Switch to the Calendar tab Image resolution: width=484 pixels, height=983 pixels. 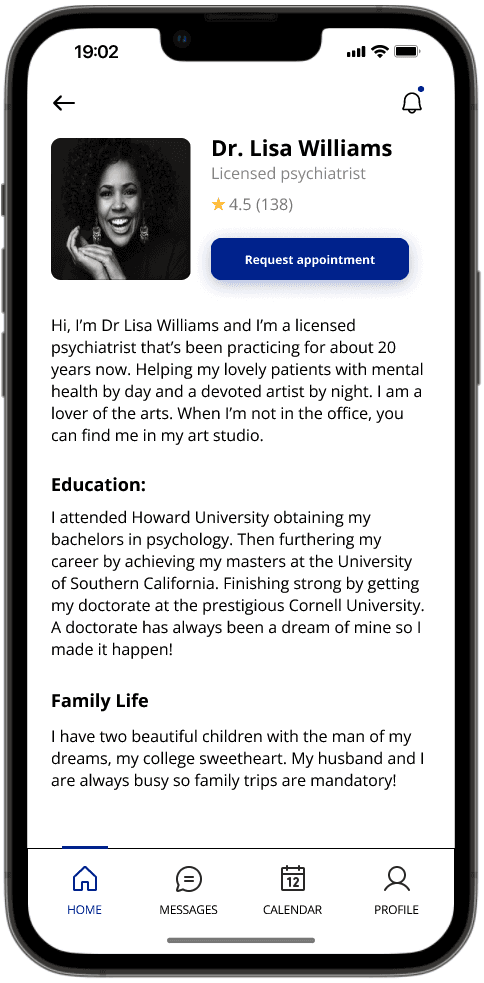[292, 890]
